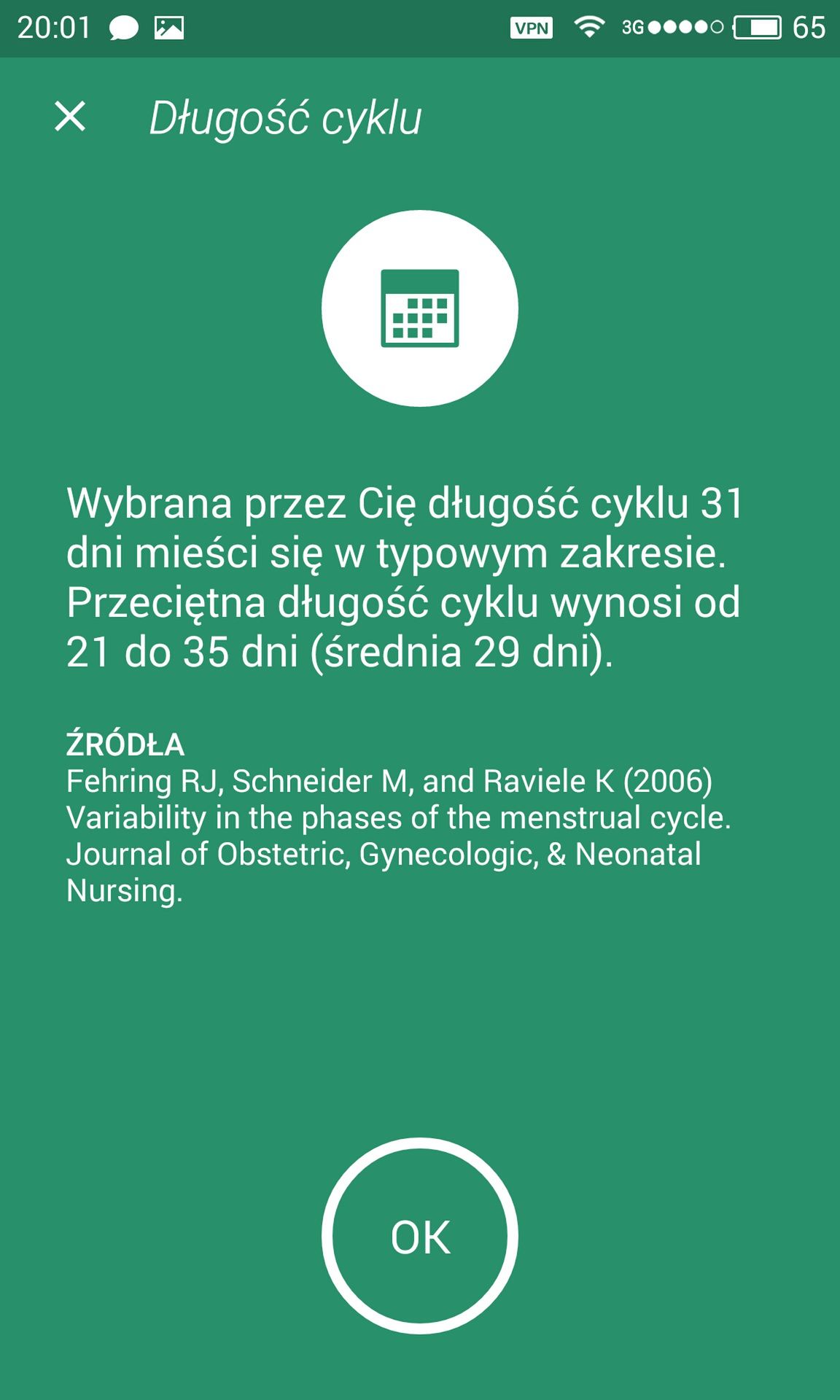Confirm with the OK button
Viewport: 840px width, 1400px height.
420,1237
